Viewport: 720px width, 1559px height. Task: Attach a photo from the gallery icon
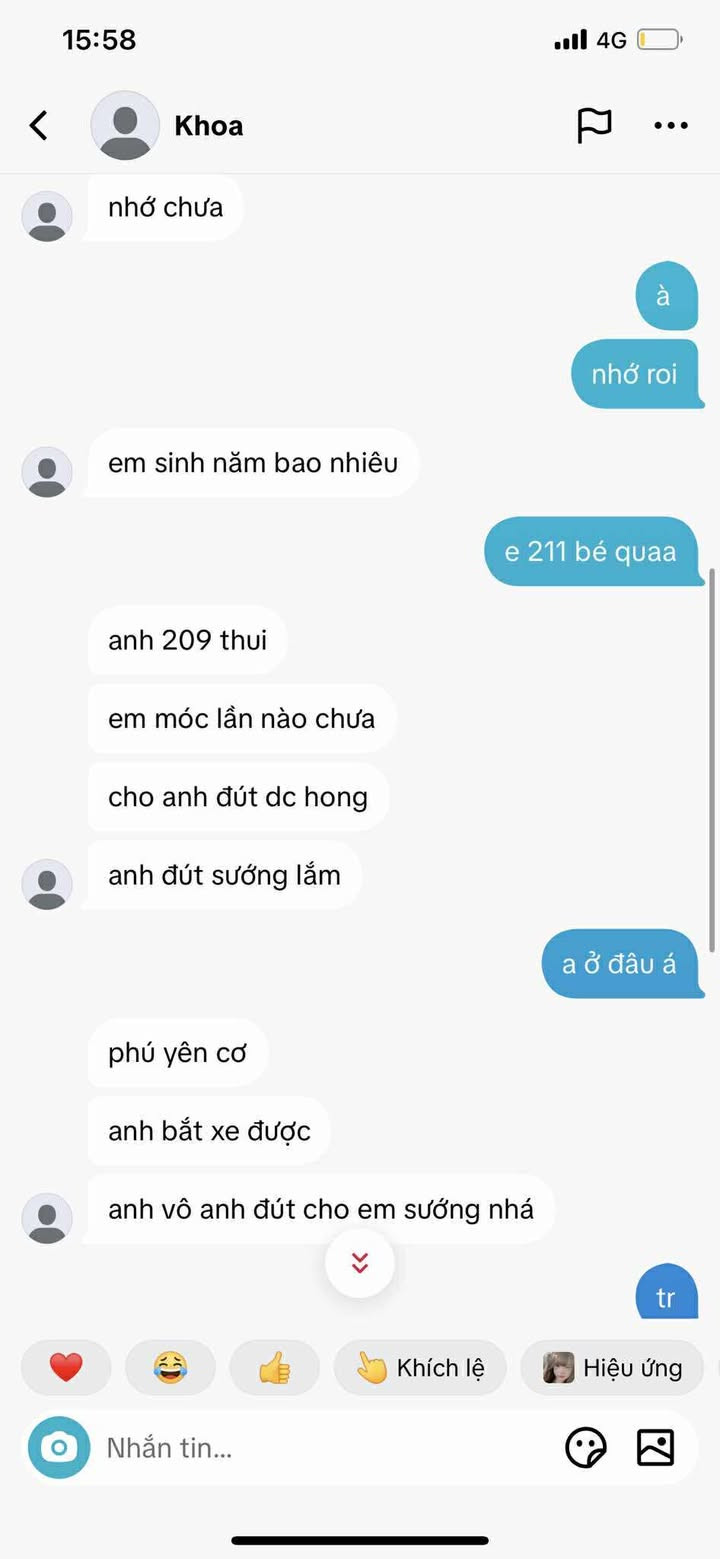[x=656, y=1447]
